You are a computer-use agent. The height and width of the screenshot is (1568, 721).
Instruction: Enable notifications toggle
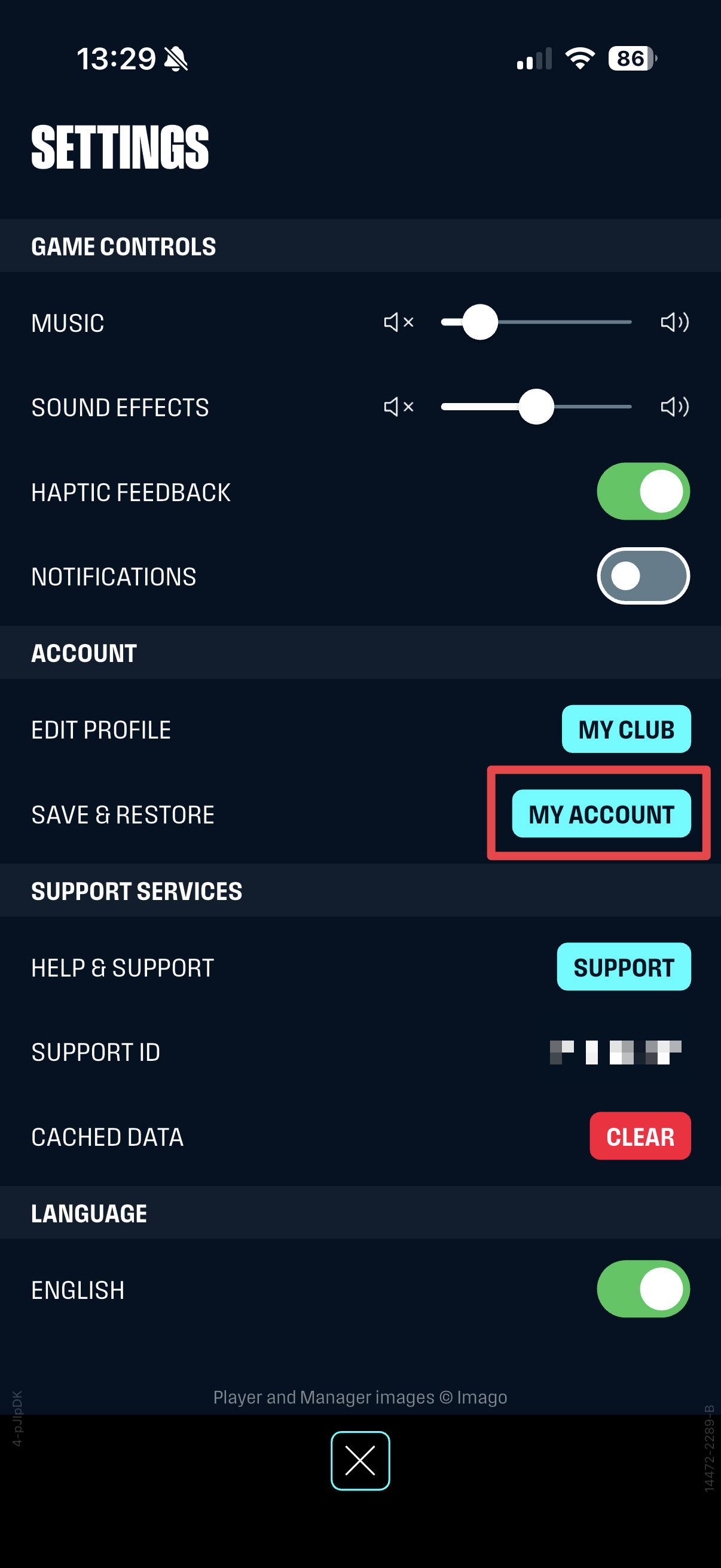[x=643, y=576]
